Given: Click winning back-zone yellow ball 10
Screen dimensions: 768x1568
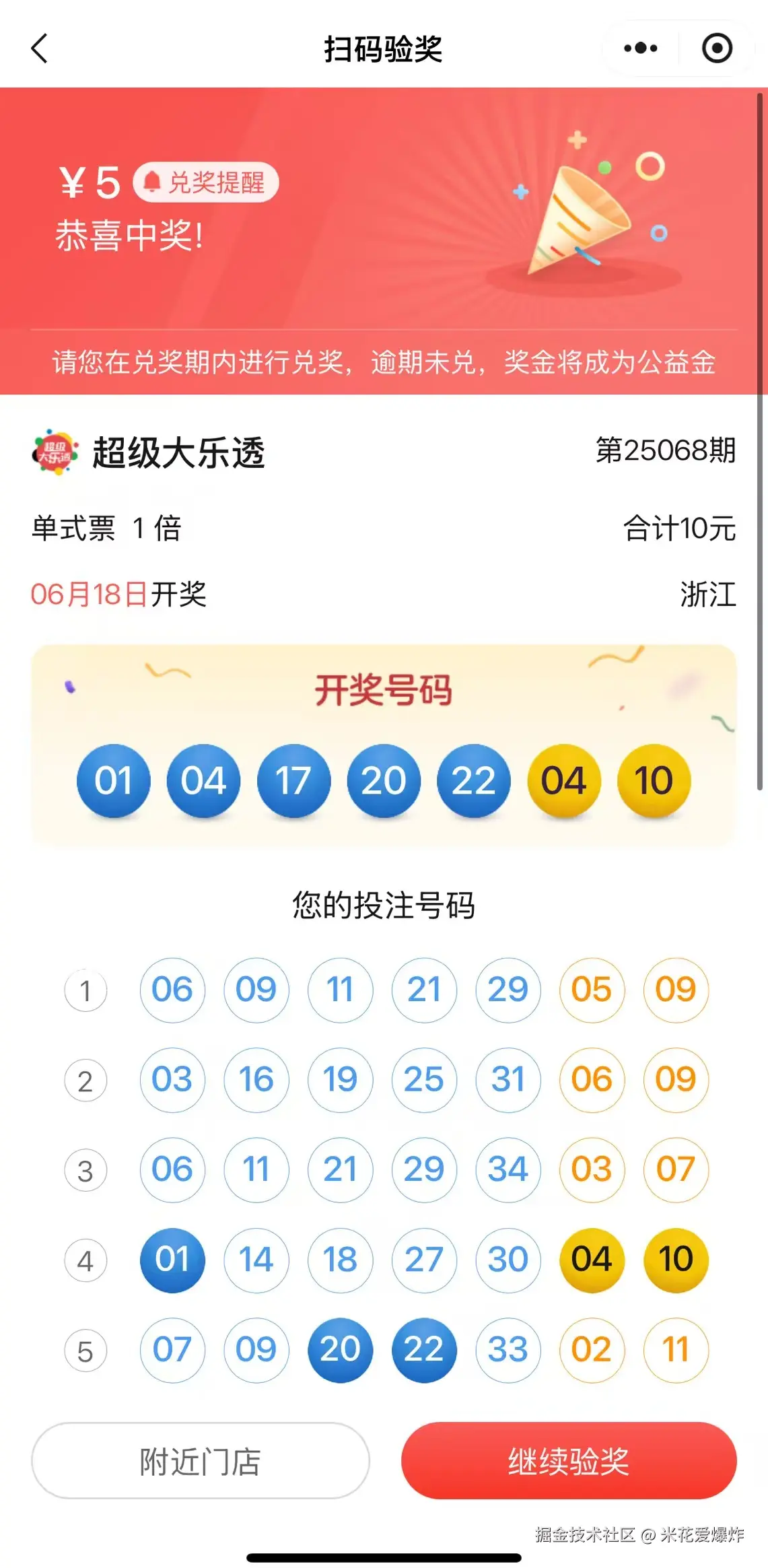Looking at the screenshot, I should click(654, 780).
